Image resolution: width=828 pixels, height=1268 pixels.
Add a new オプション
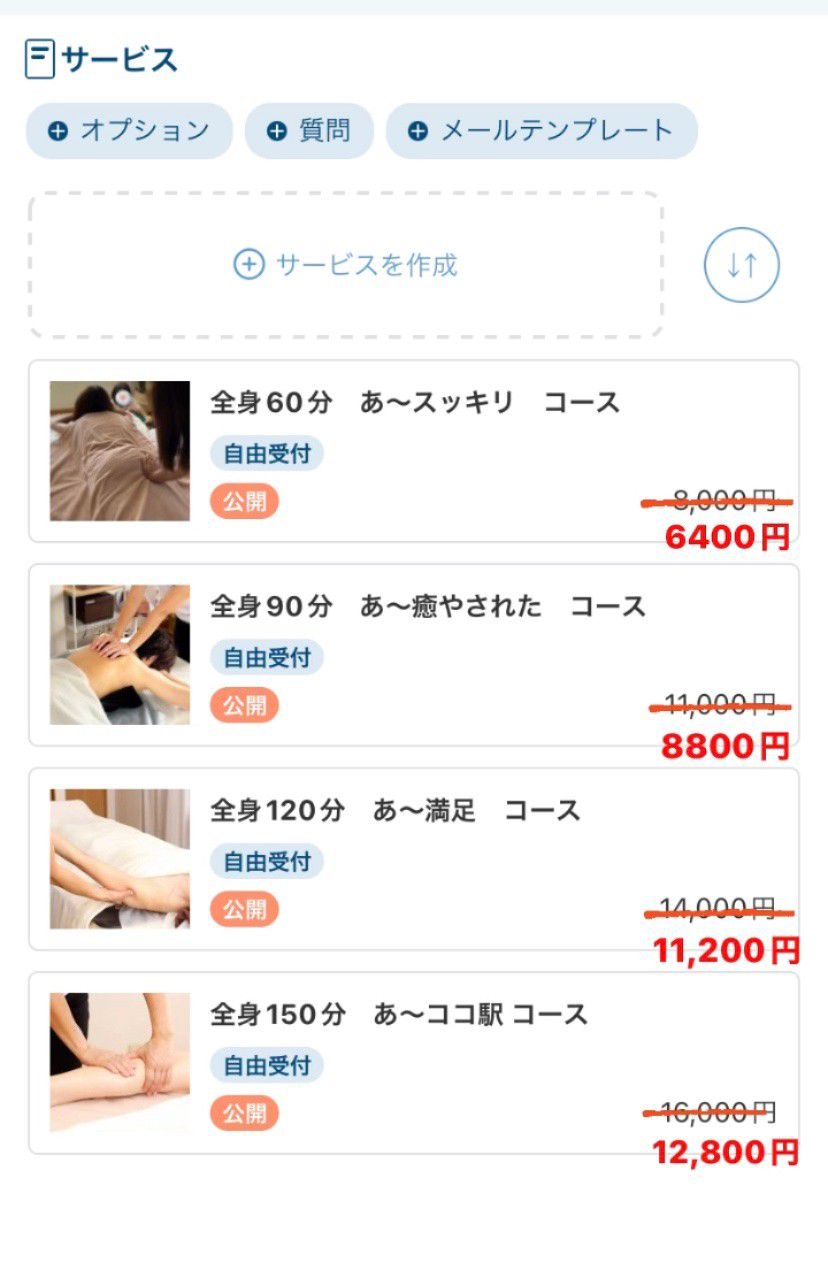point(129,131)
